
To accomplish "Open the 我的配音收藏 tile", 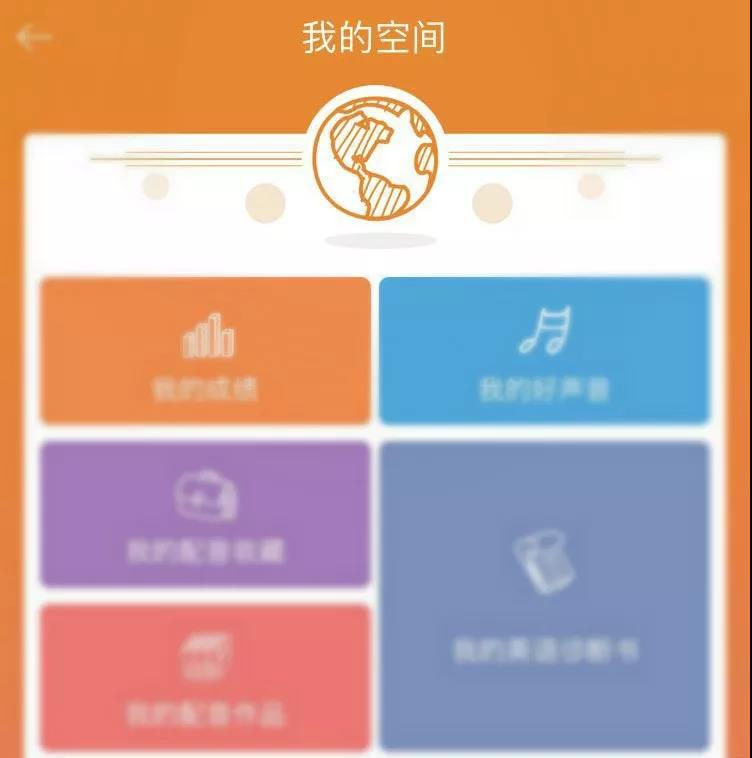I will click(205, 514).
